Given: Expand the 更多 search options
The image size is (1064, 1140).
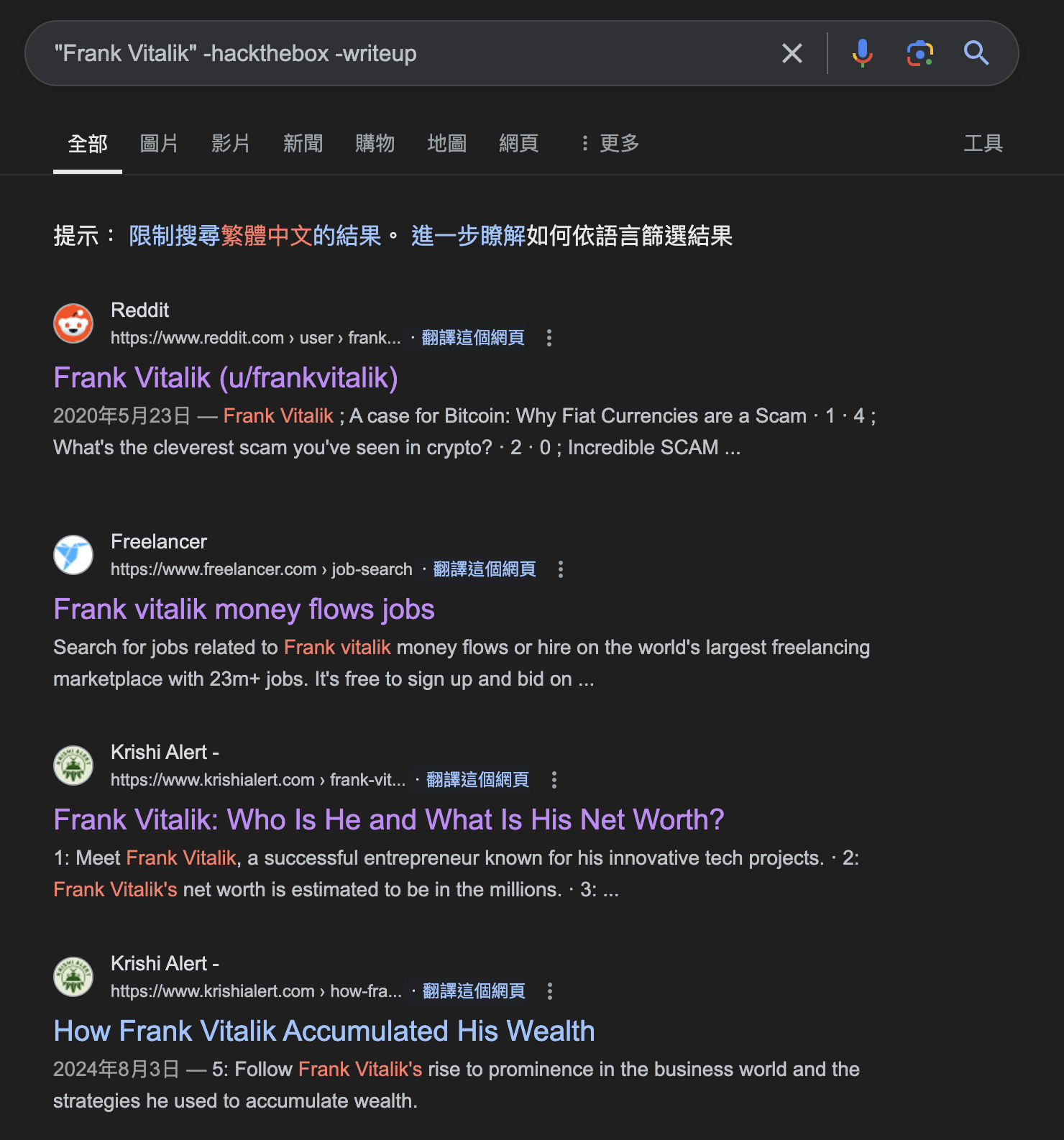Looking at the screenshot, I should click(610, 143).
